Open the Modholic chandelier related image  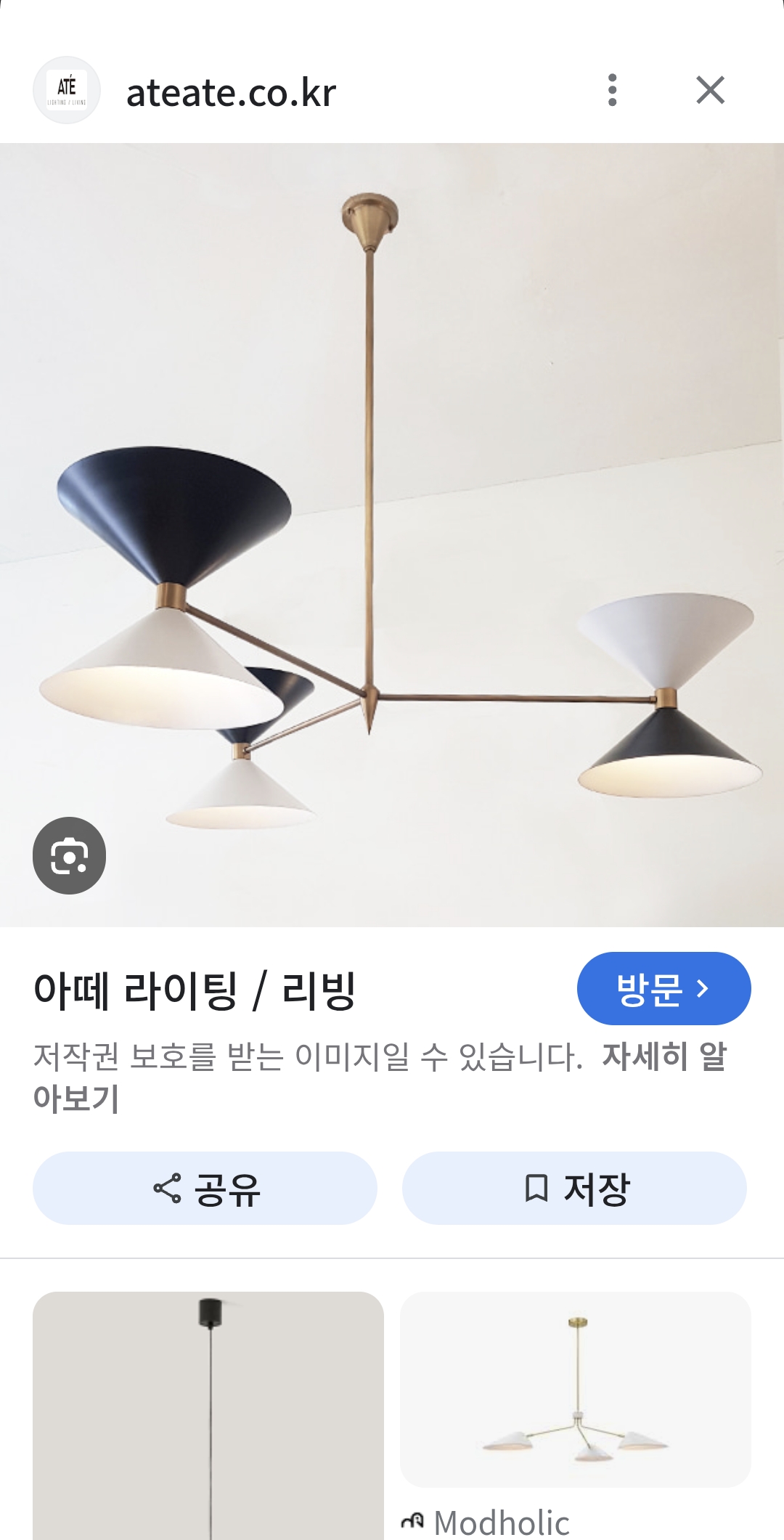[x=575, y=1390]
